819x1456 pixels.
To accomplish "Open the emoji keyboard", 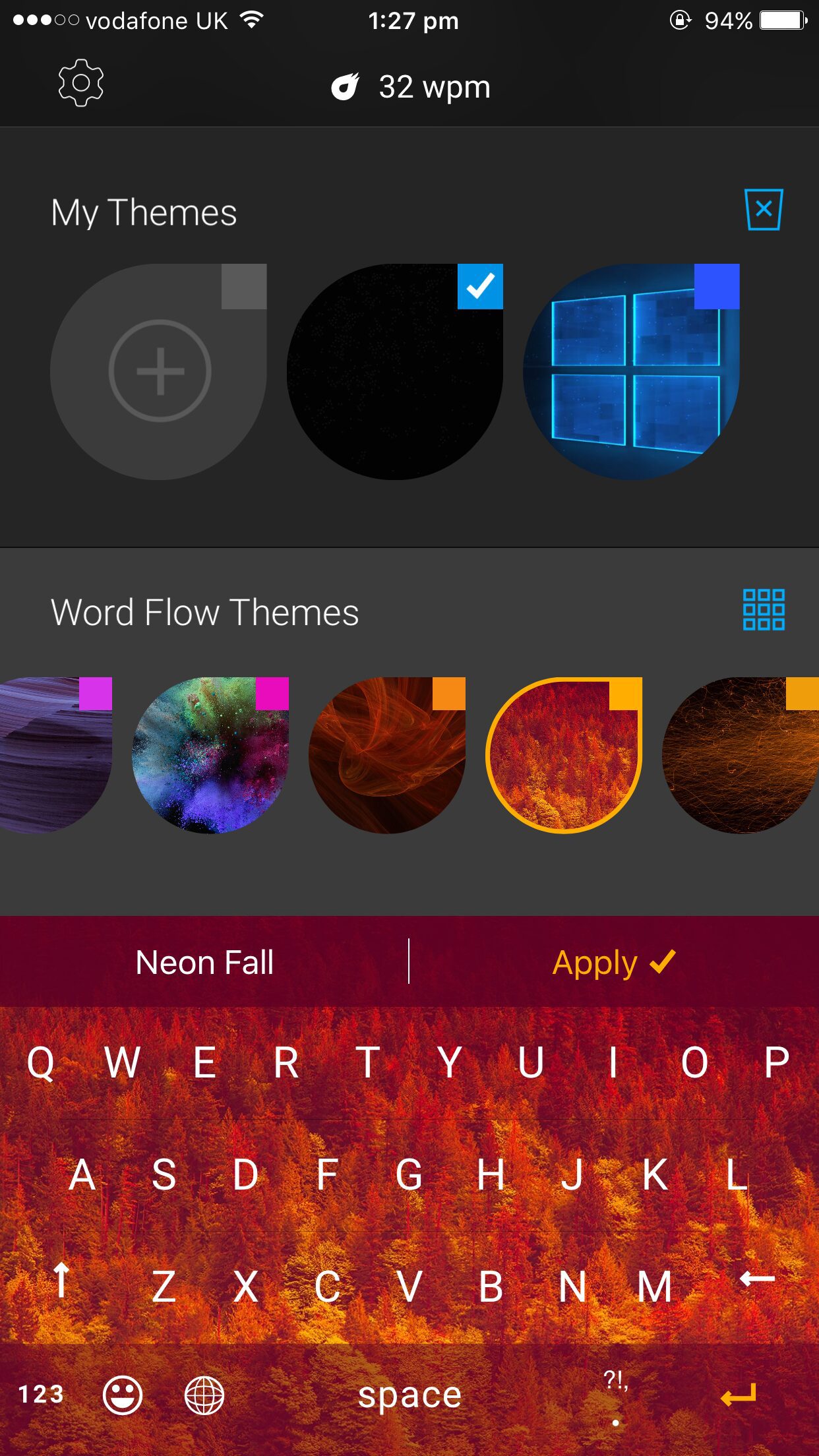I will pos(123,1395).
